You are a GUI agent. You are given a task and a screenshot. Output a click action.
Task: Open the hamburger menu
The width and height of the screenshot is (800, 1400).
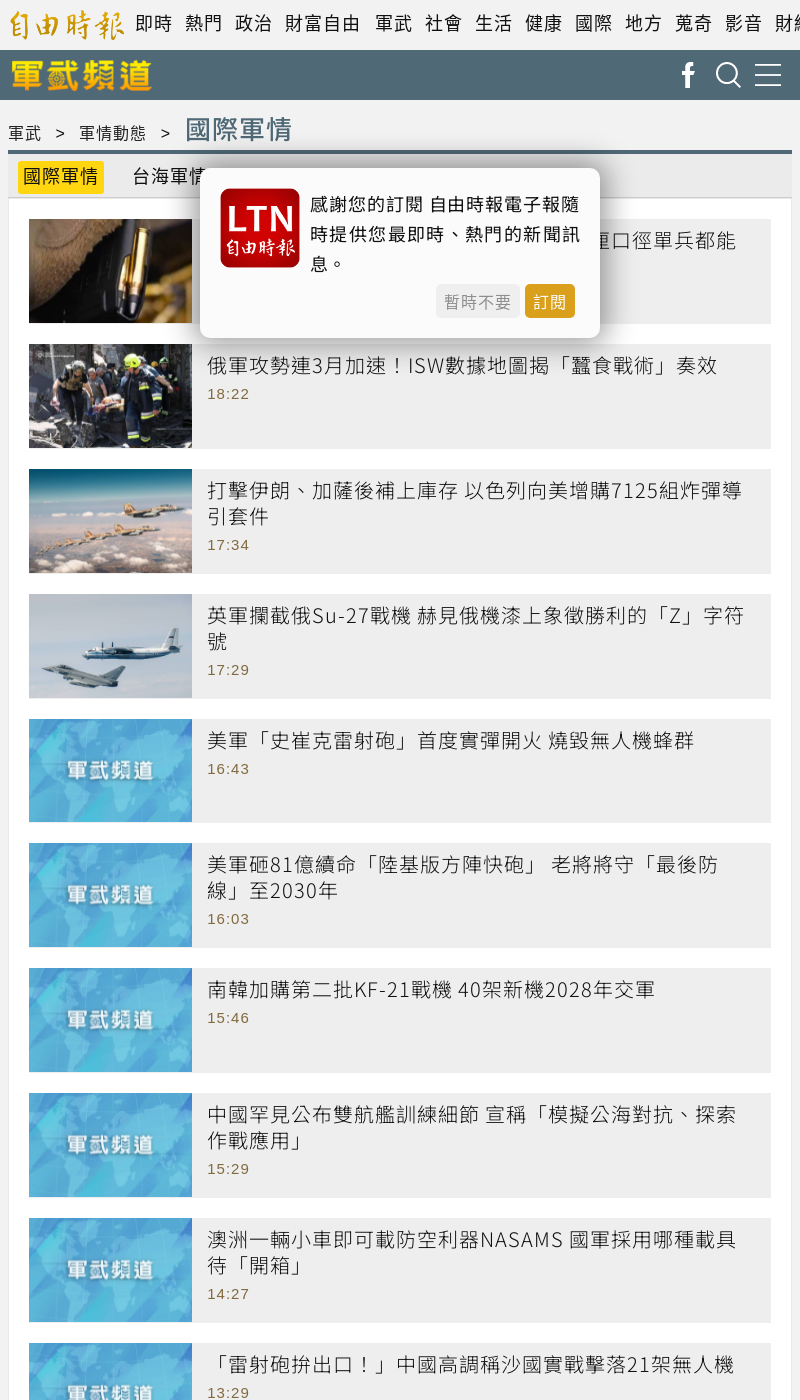768,75
